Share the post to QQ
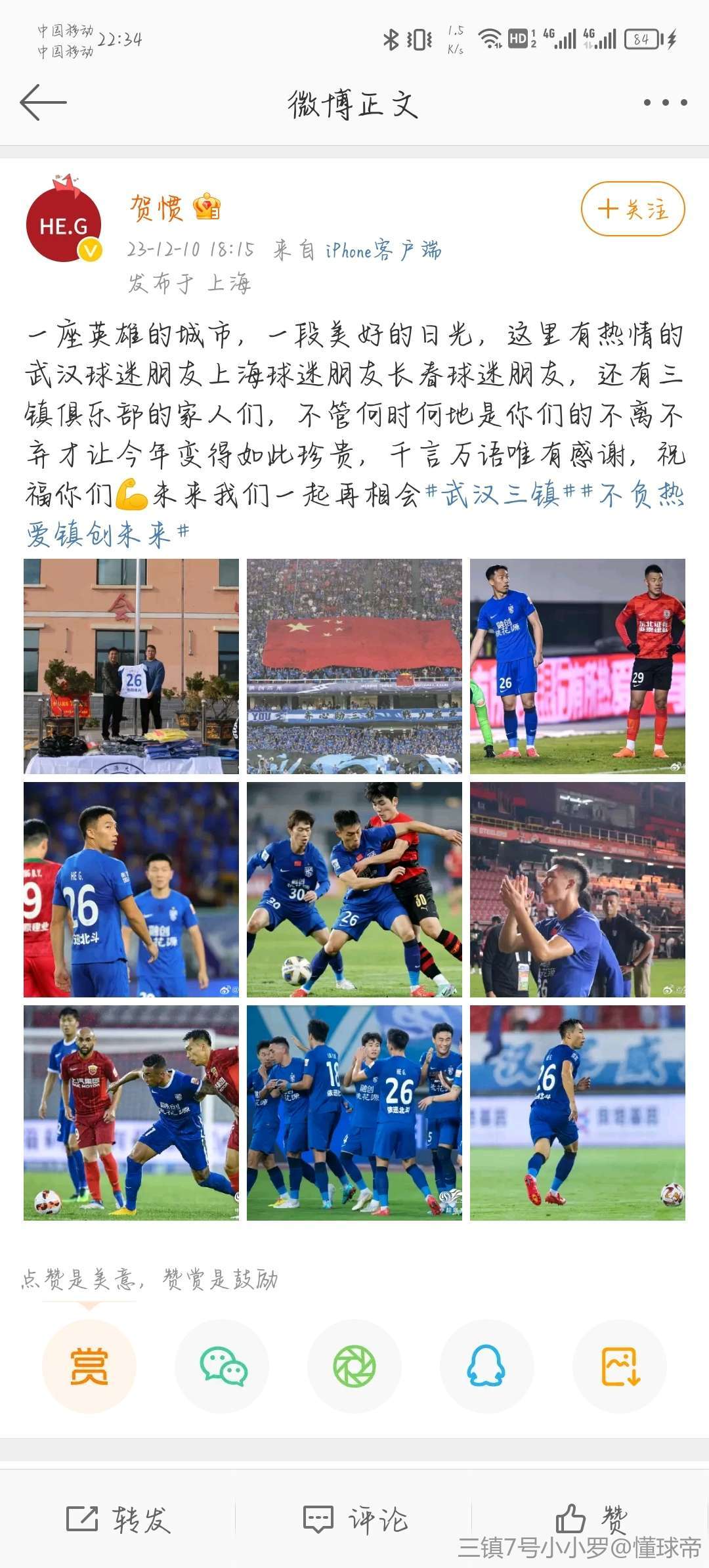709x1568 pixels. (486, 1366)
